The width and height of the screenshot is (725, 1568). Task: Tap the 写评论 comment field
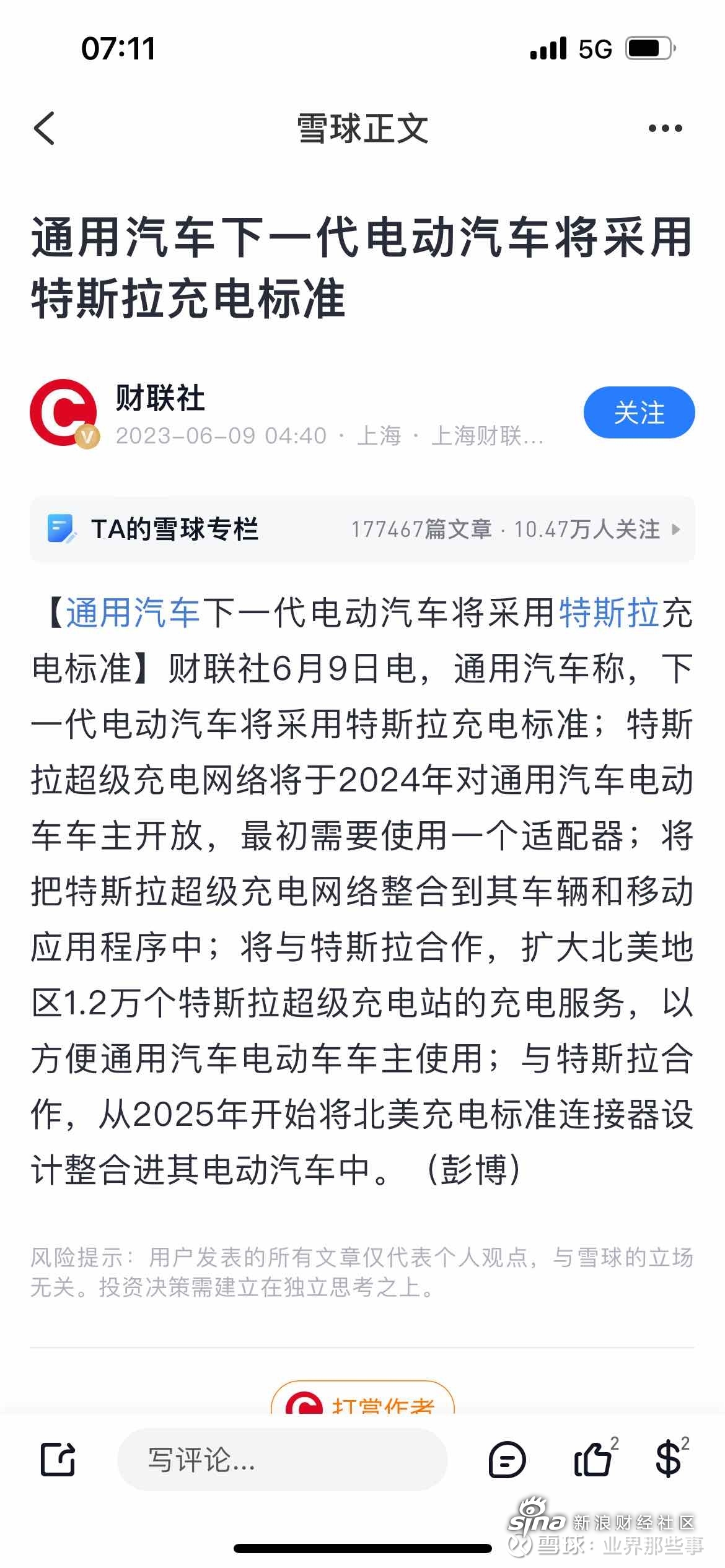(282, 1460)
